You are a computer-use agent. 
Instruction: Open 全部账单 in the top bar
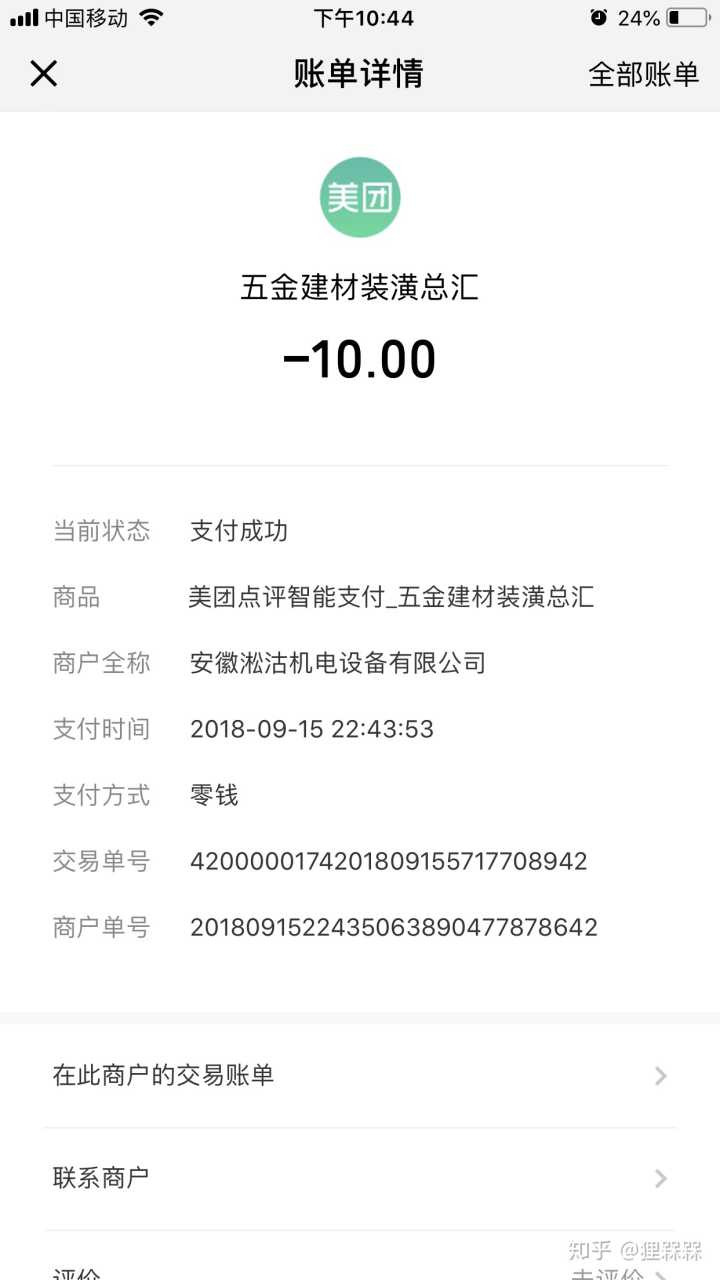pos(643,74)
